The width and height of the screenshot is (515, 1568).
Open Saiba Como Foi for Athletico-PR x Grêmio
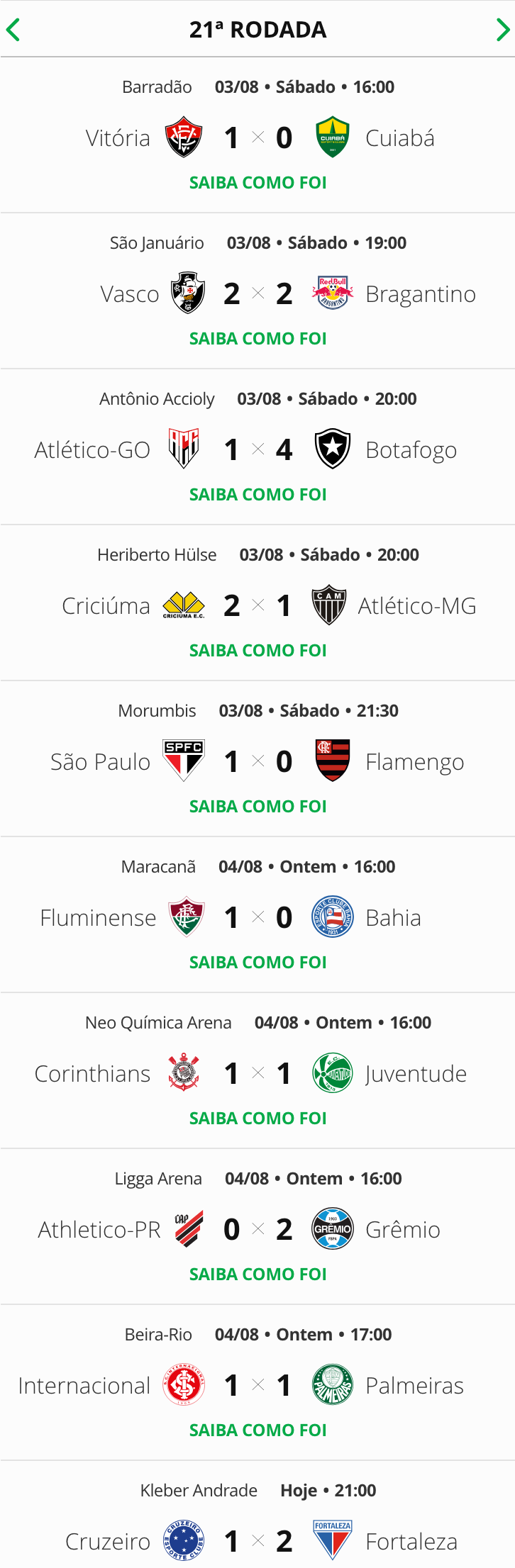click(x=257, y=1275)
